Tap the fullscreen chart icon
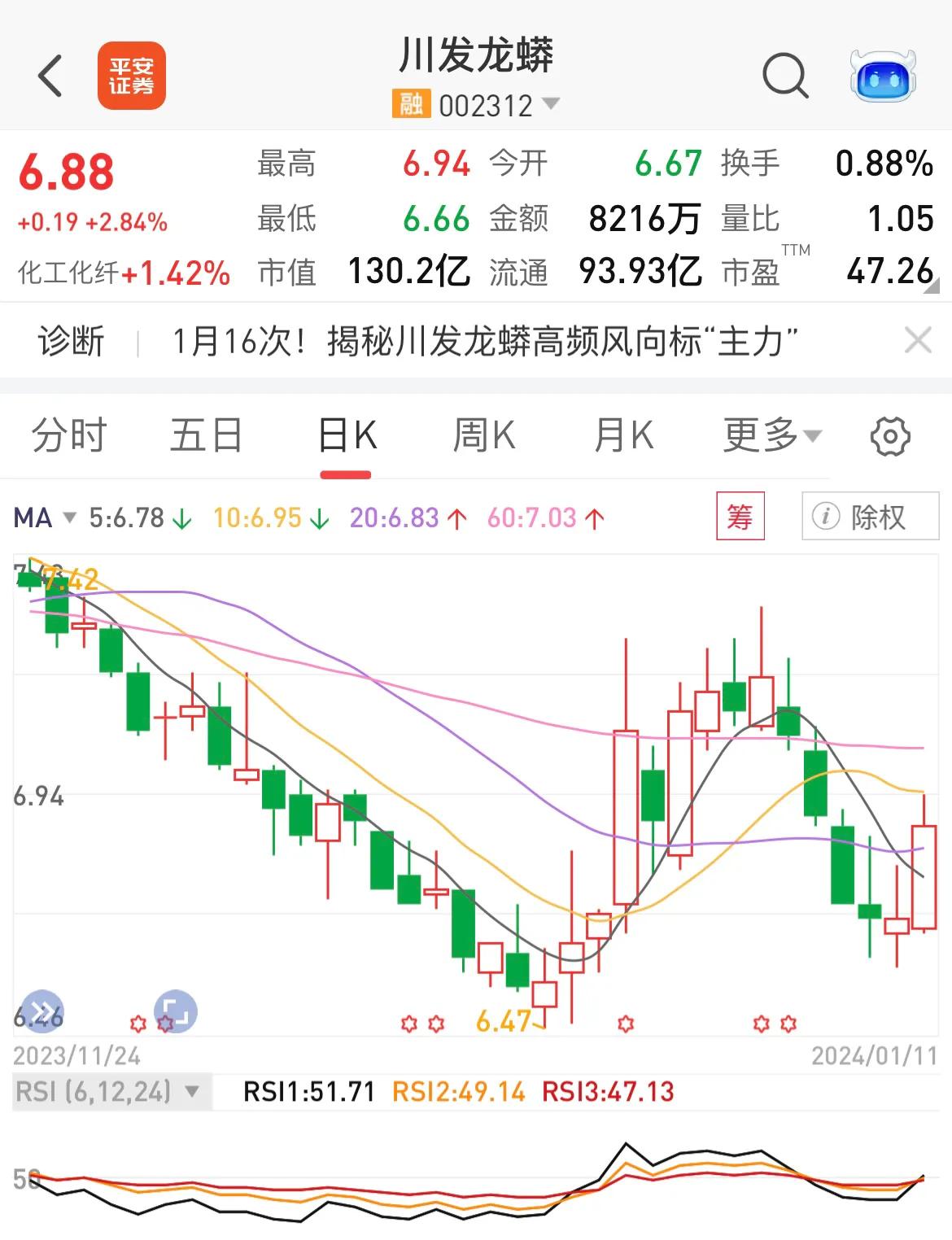Viewport: 952px width, 1240px height. (x=175, y=1012)
